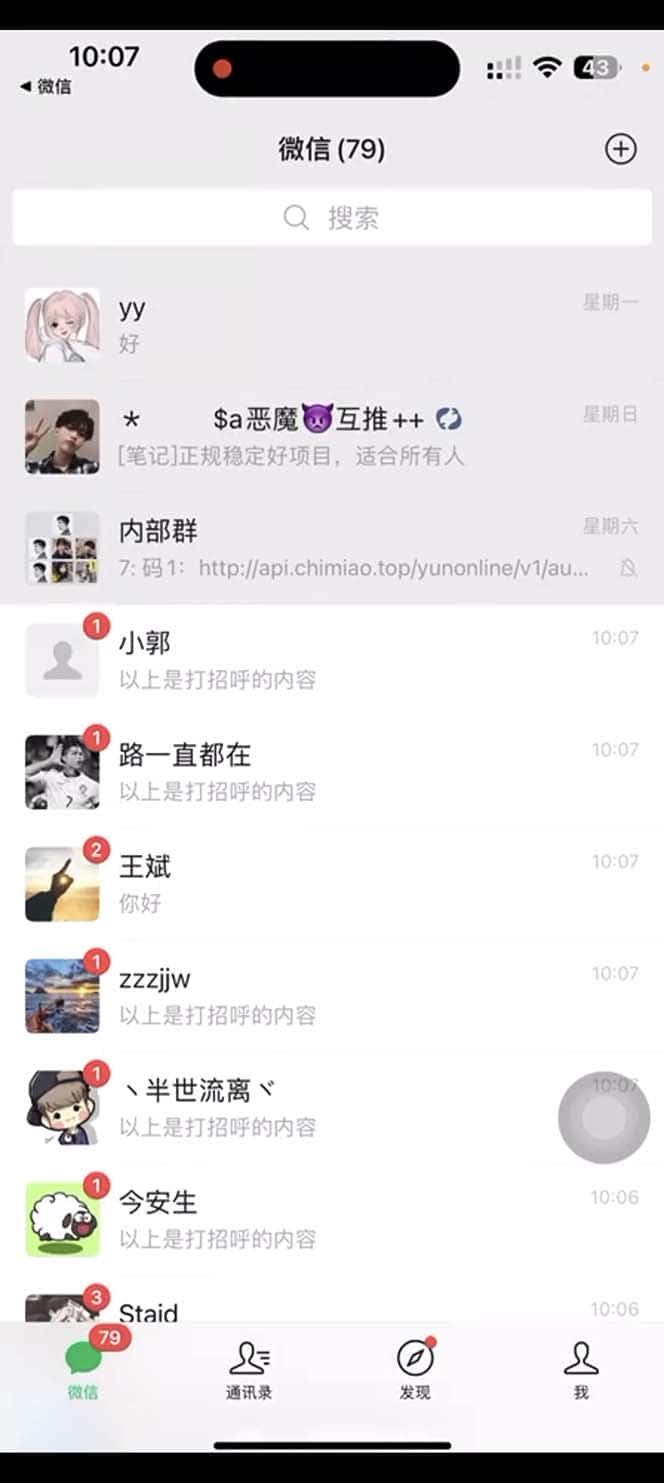The width and height of the screenshot is (664, 1483).
Task: Switch to the 我 profile tab
Action: click(580, 1370)
